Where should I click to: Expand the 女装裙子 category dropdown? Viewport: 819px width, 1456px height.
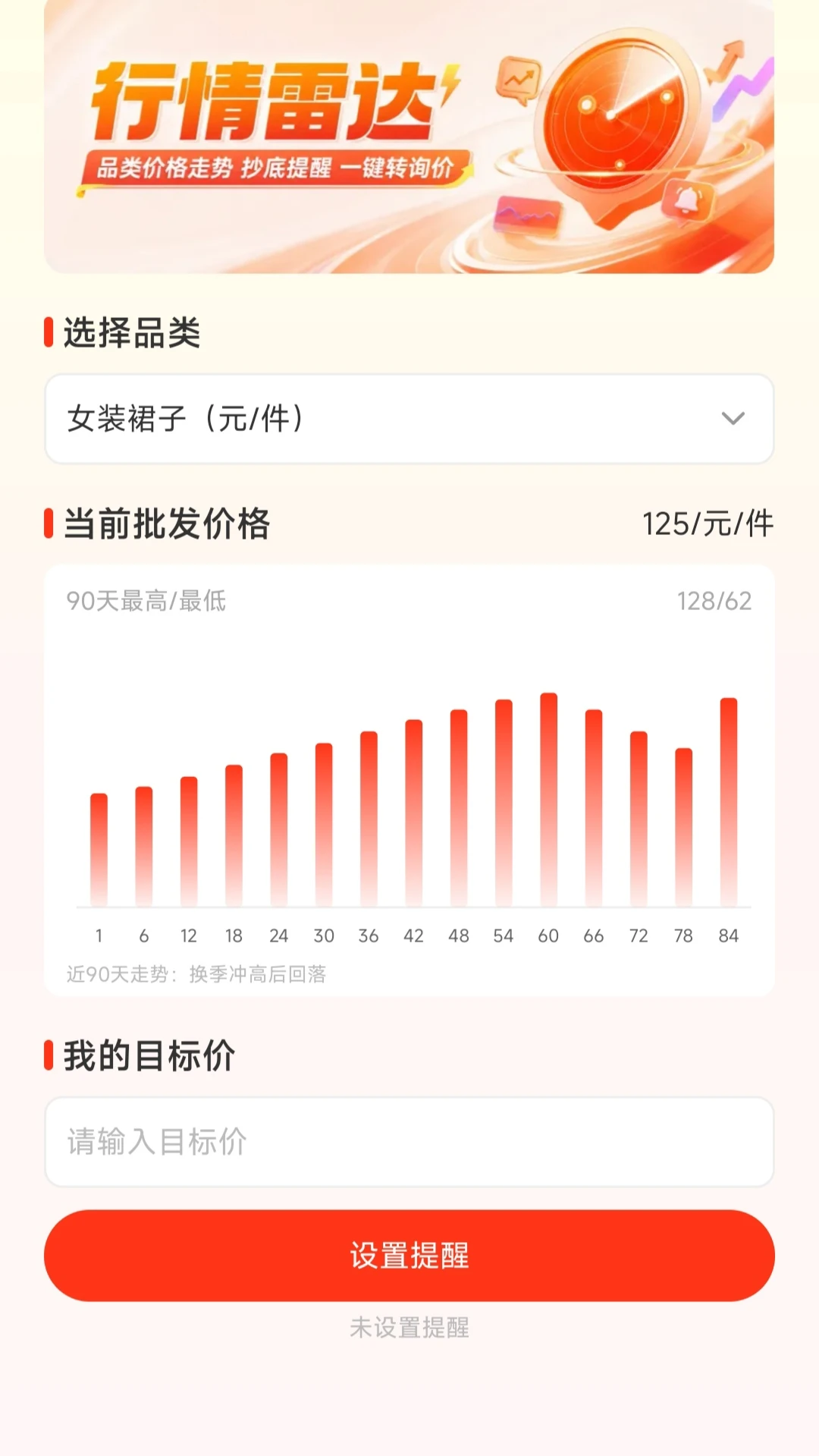tap(409, 419)
